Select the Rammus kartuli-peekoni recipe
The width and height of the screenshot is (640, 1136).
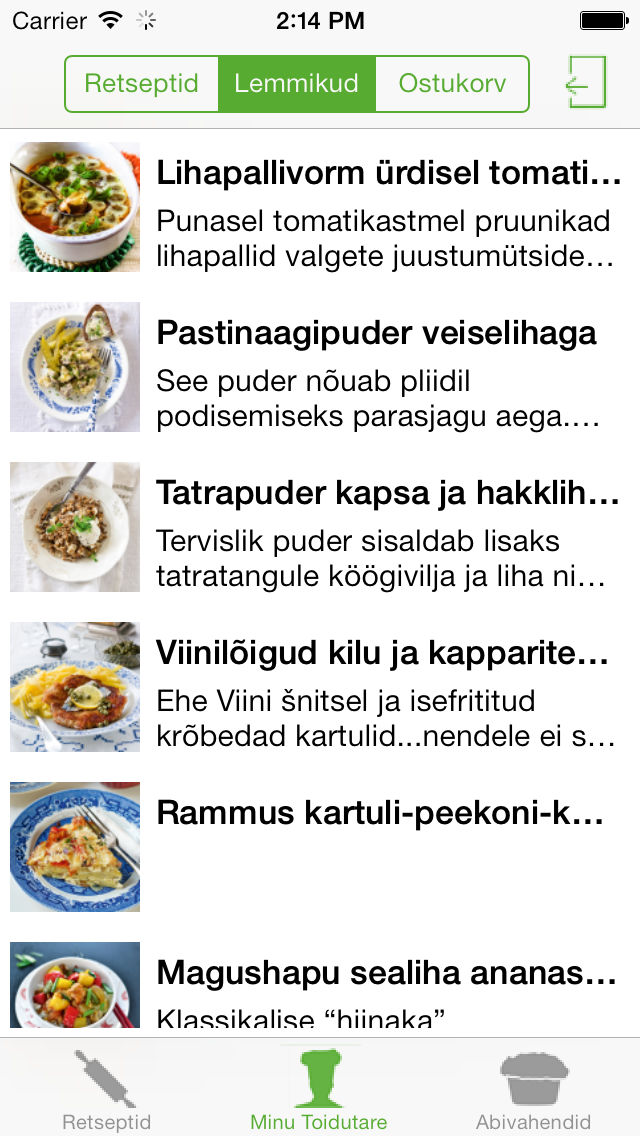pyautogui.click(x=320, y=847)
